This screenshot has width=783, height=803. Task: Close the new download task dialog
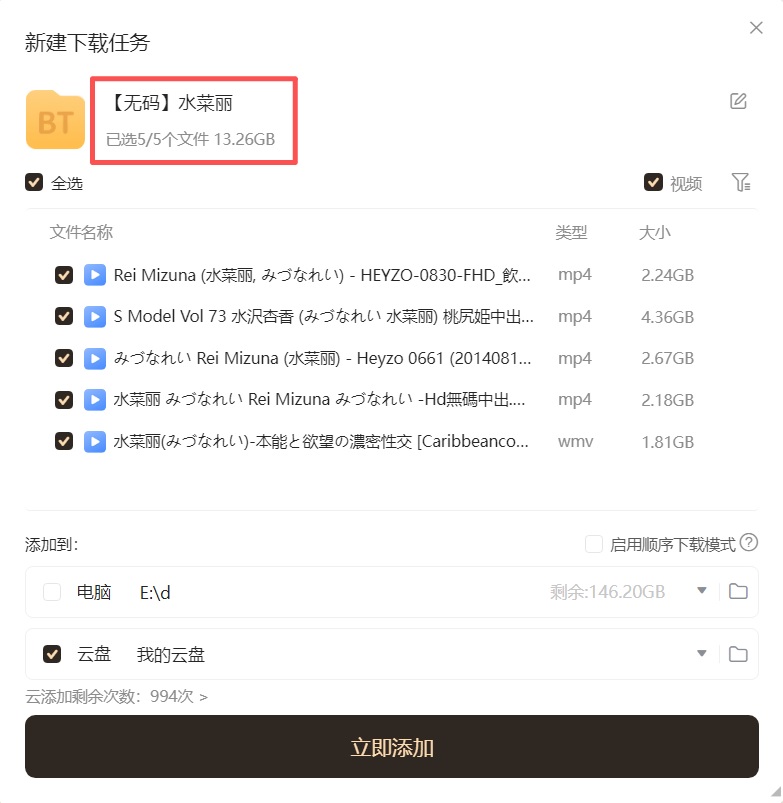[756, 28]
